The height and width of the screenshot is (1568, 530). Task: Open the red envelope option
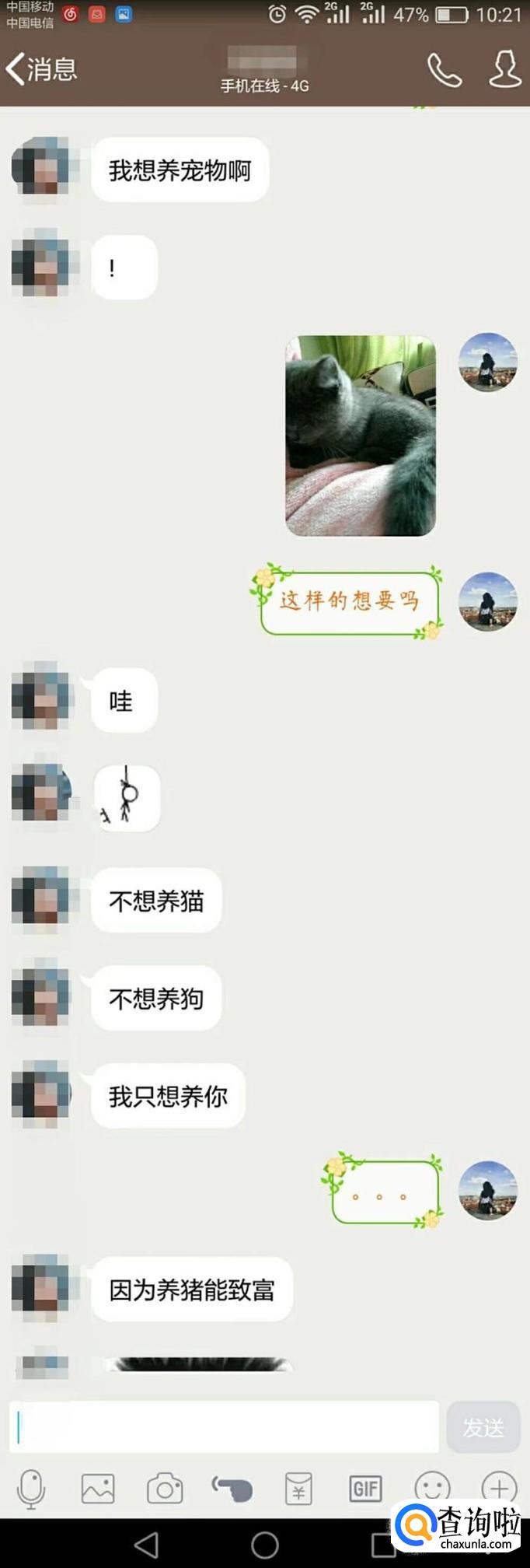299,1489
